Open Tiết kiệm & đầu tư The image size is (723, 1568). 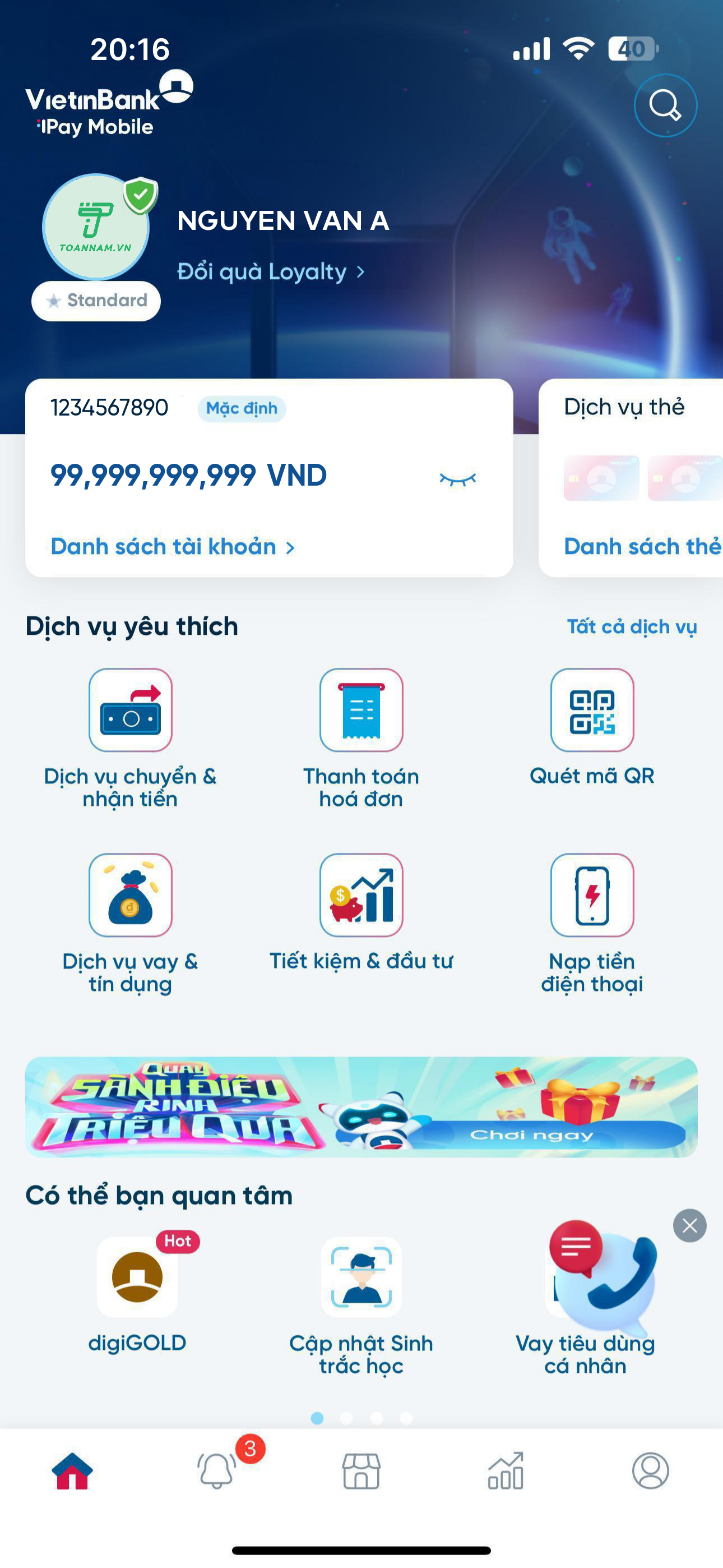click(x=361, y=896)
